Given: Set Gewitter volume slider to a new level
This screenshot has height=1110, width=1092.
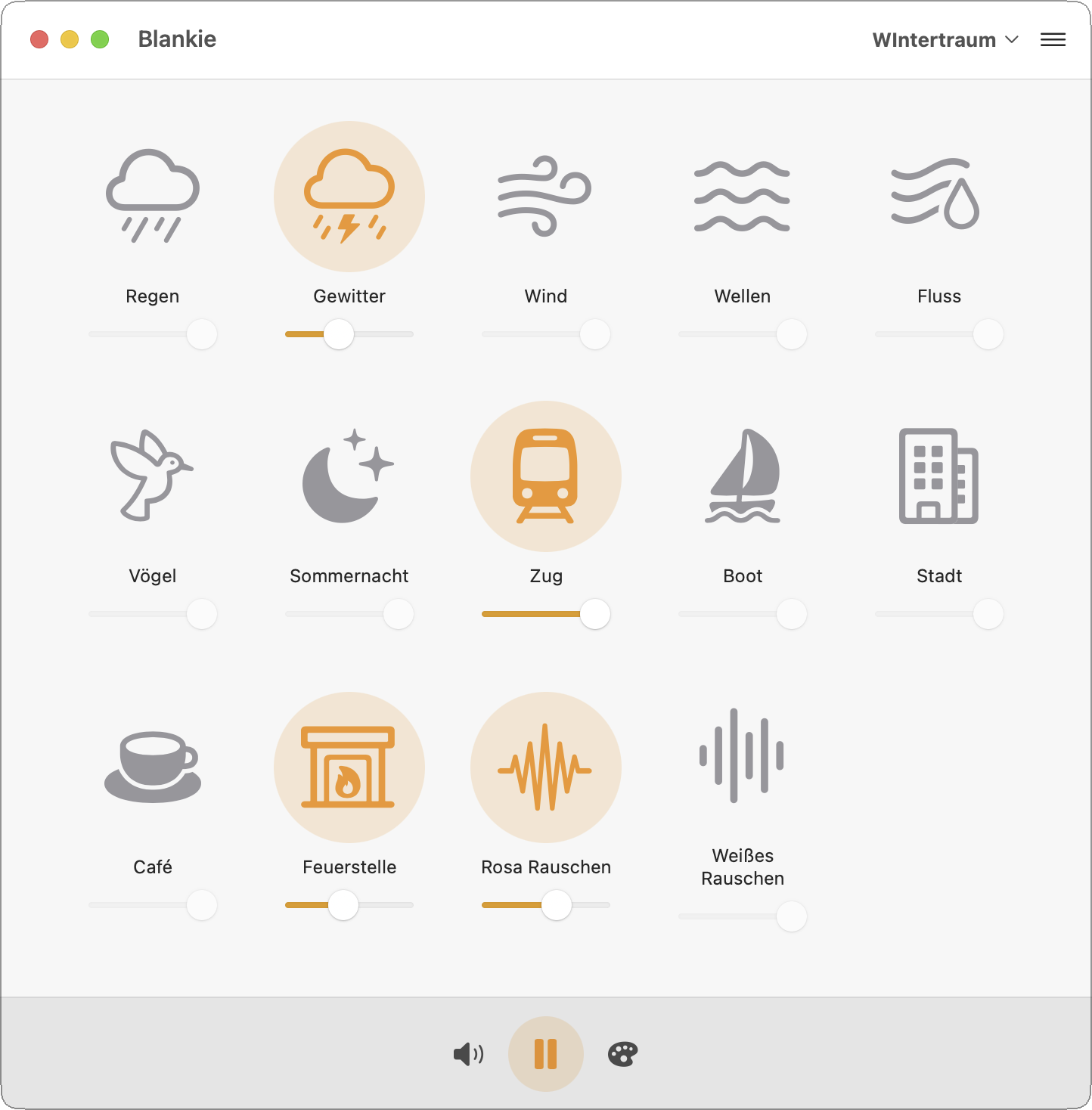Looking at the screenshot, I should point(378,334).
